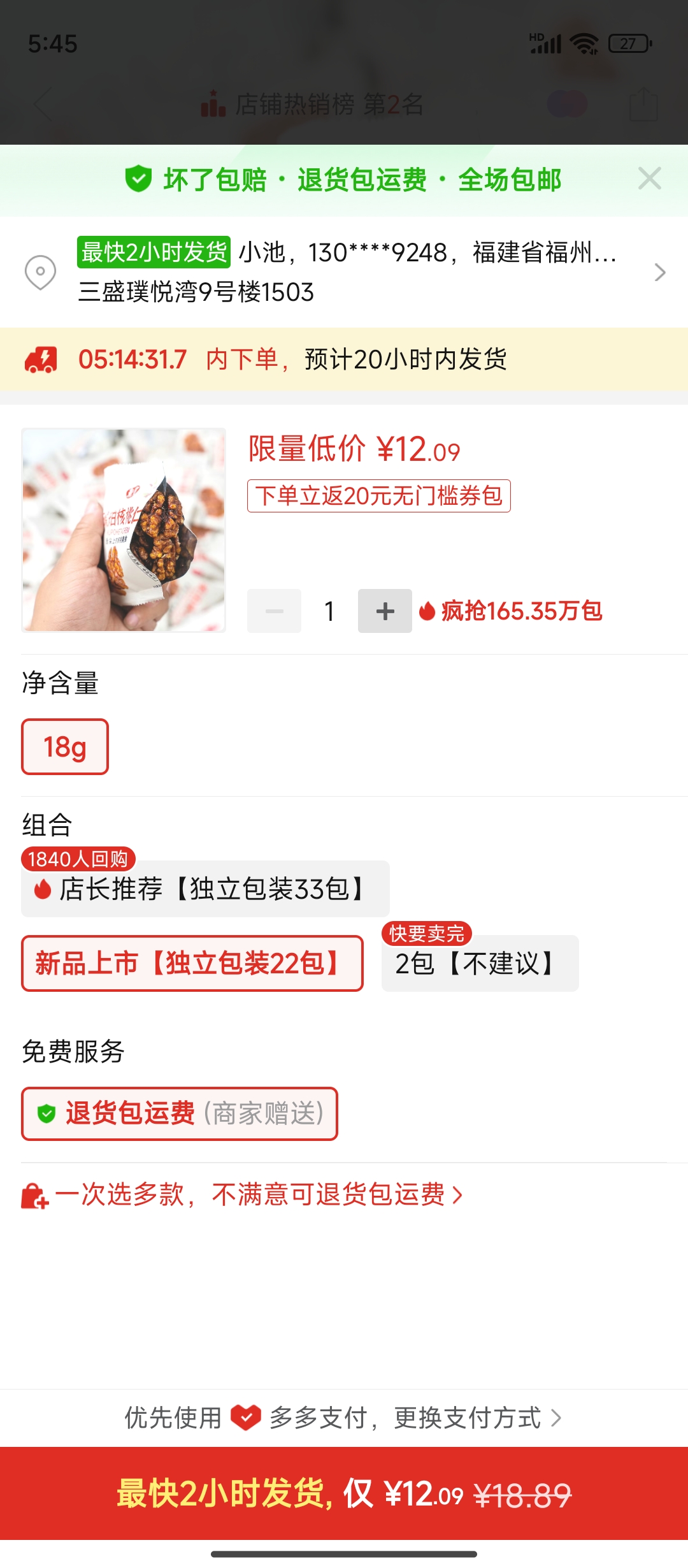Choose the 独立包装33包 combo option

205,889
